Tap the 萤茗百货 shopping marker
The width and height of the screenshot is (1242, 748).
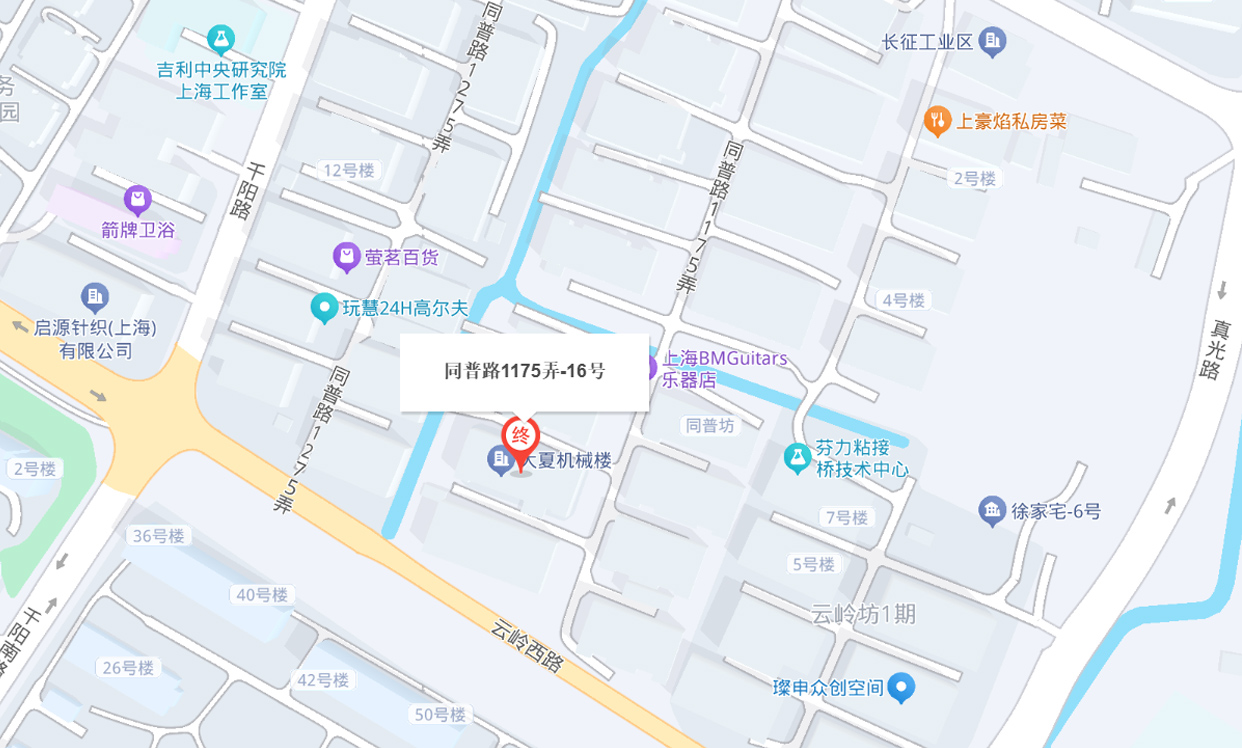(346, 258)
